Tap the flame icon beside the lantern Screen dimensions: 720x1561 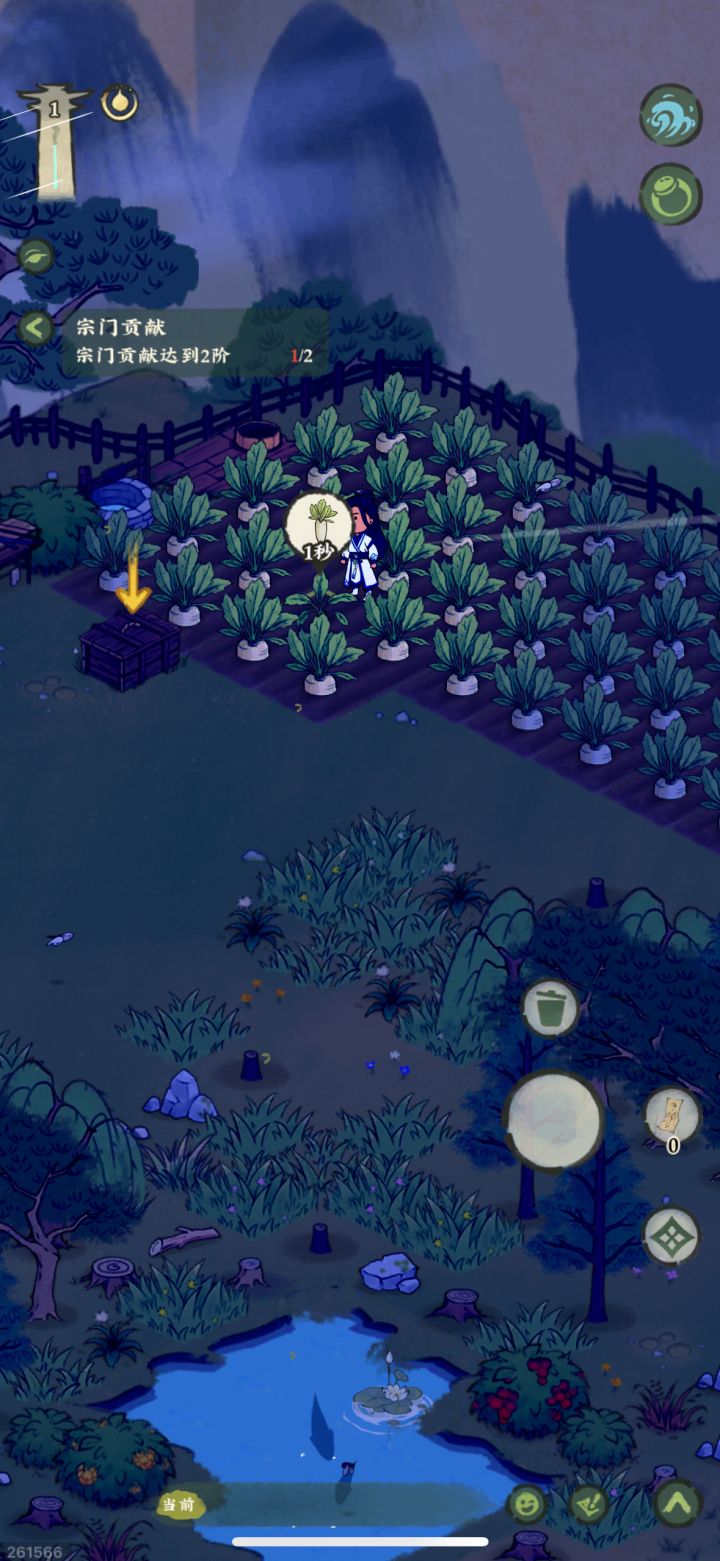coord(119,103)
